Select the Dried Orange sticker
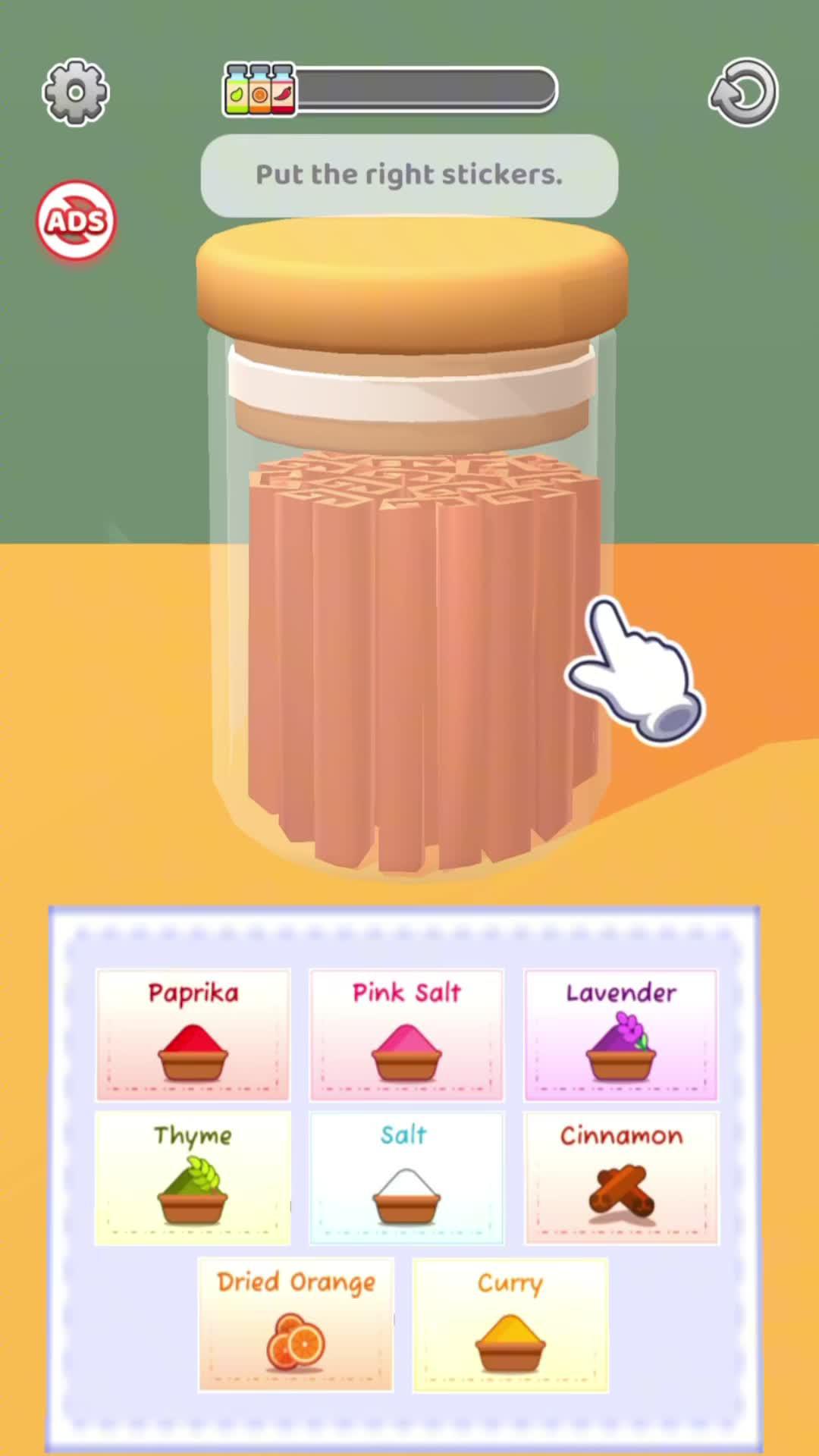The height and width of the screenshot is (1456, 819). click(x=296, y=1324)
